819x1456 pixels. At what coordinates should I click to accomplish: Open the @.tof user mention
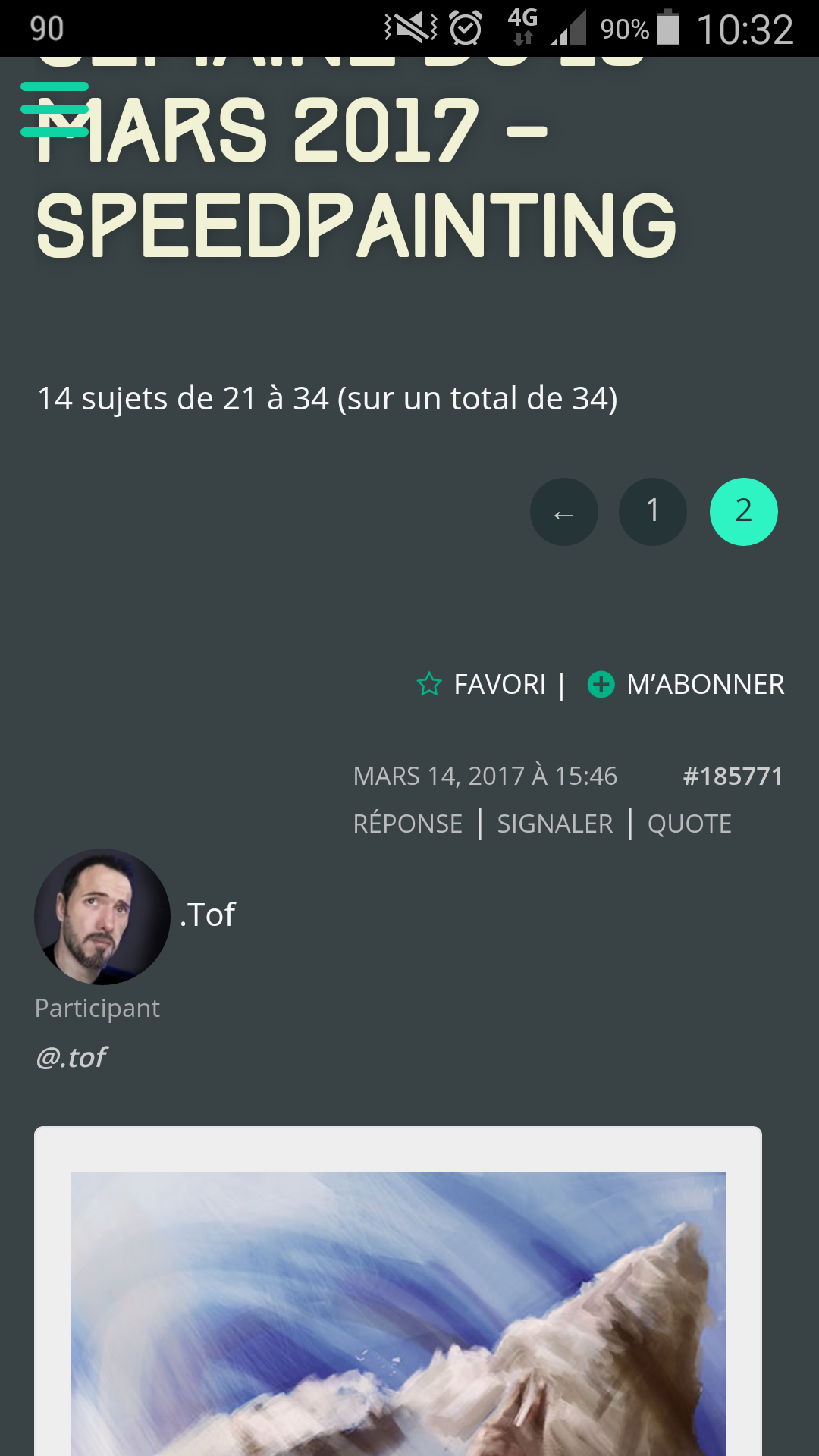(71, 1056)
